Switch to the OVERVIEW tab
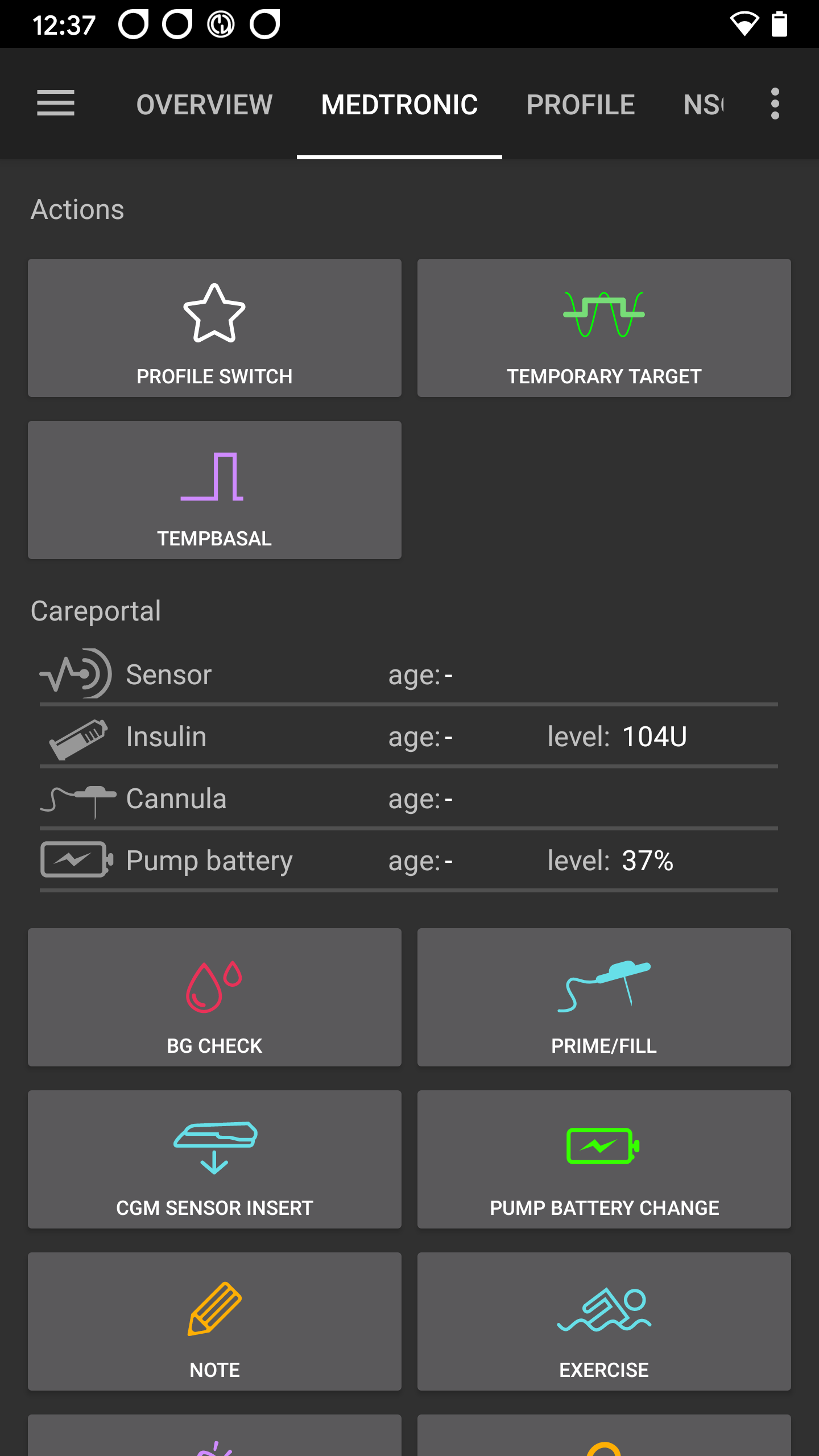 [x=204, y=105]
